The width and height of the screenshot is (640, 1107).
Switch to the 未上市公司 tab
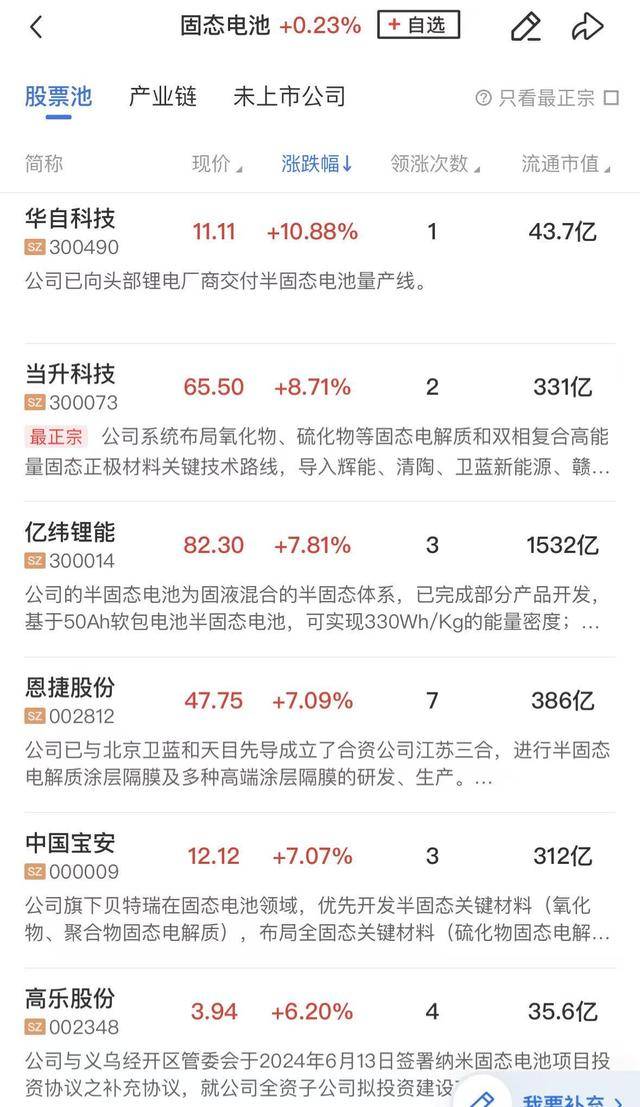pos(289,97)
